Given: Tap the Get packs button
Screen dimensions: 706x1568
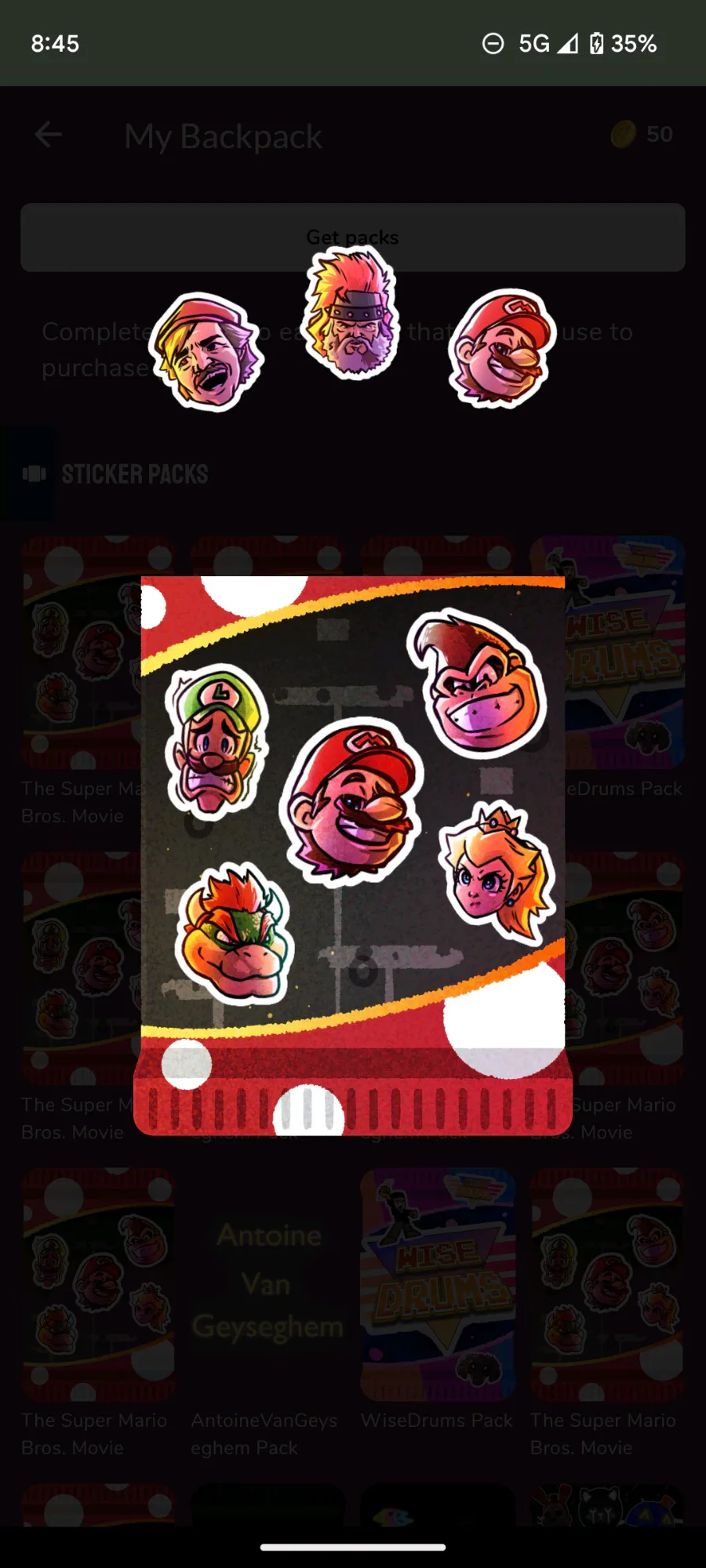Looking at the screenshot, I should (x=353, y=237).
